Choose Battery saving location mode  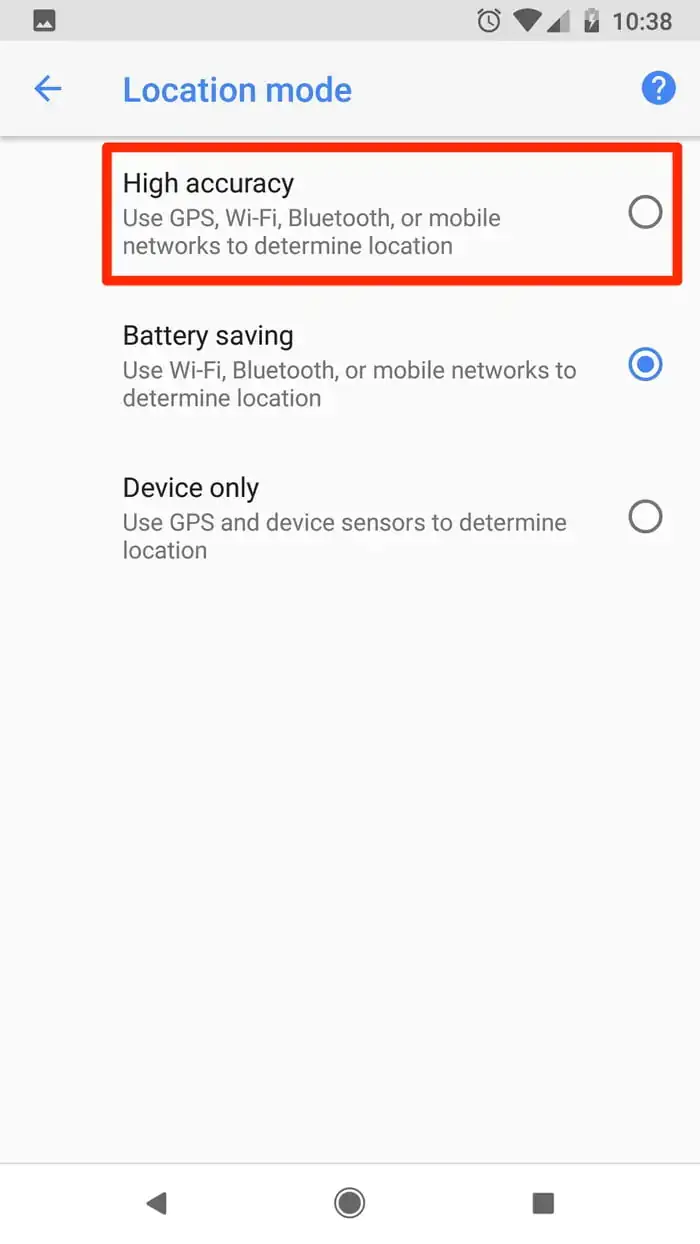tap(644, 365)
